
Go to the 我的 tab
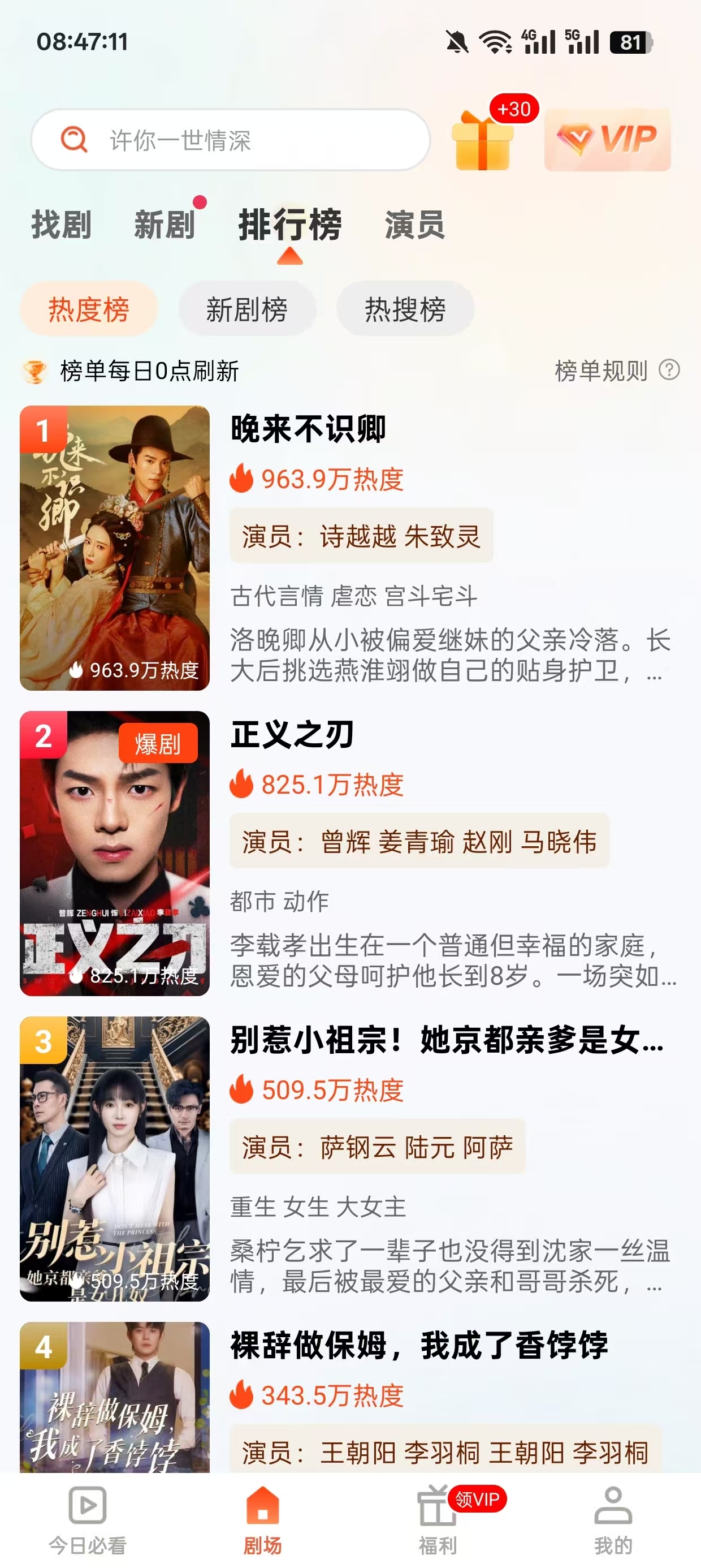613,1519
